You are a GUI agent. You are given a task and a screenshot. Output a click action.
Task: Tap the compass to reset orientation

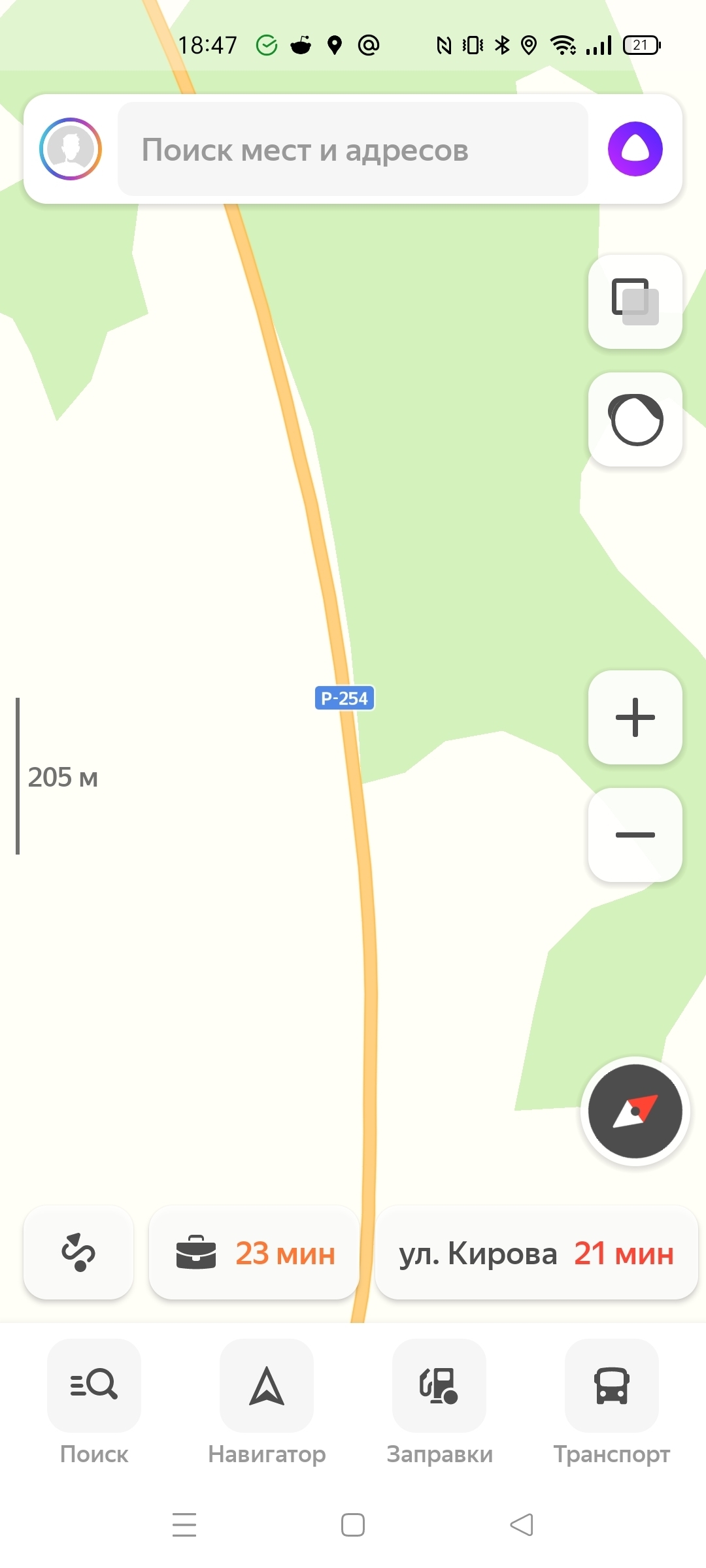[x=635, y=1111]
